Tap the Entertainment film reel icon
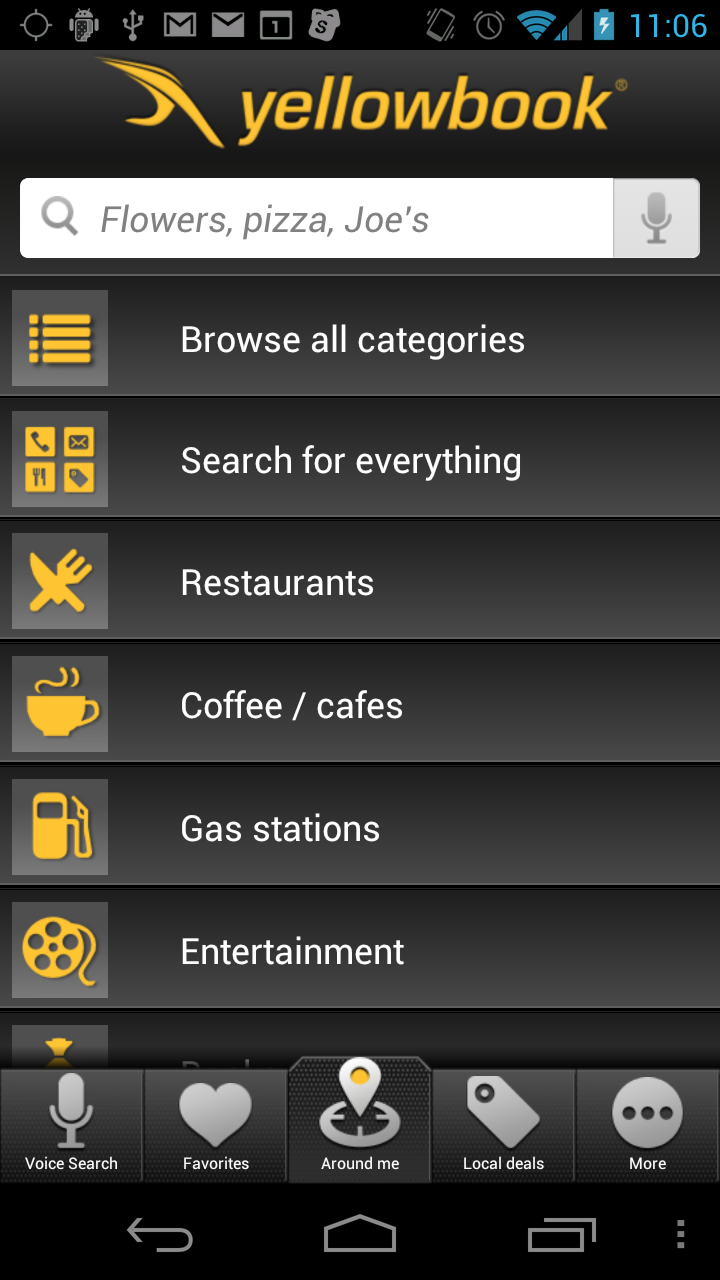Image resolution: width=720 pixels, height=1280 pixels. tap(59, 950)
